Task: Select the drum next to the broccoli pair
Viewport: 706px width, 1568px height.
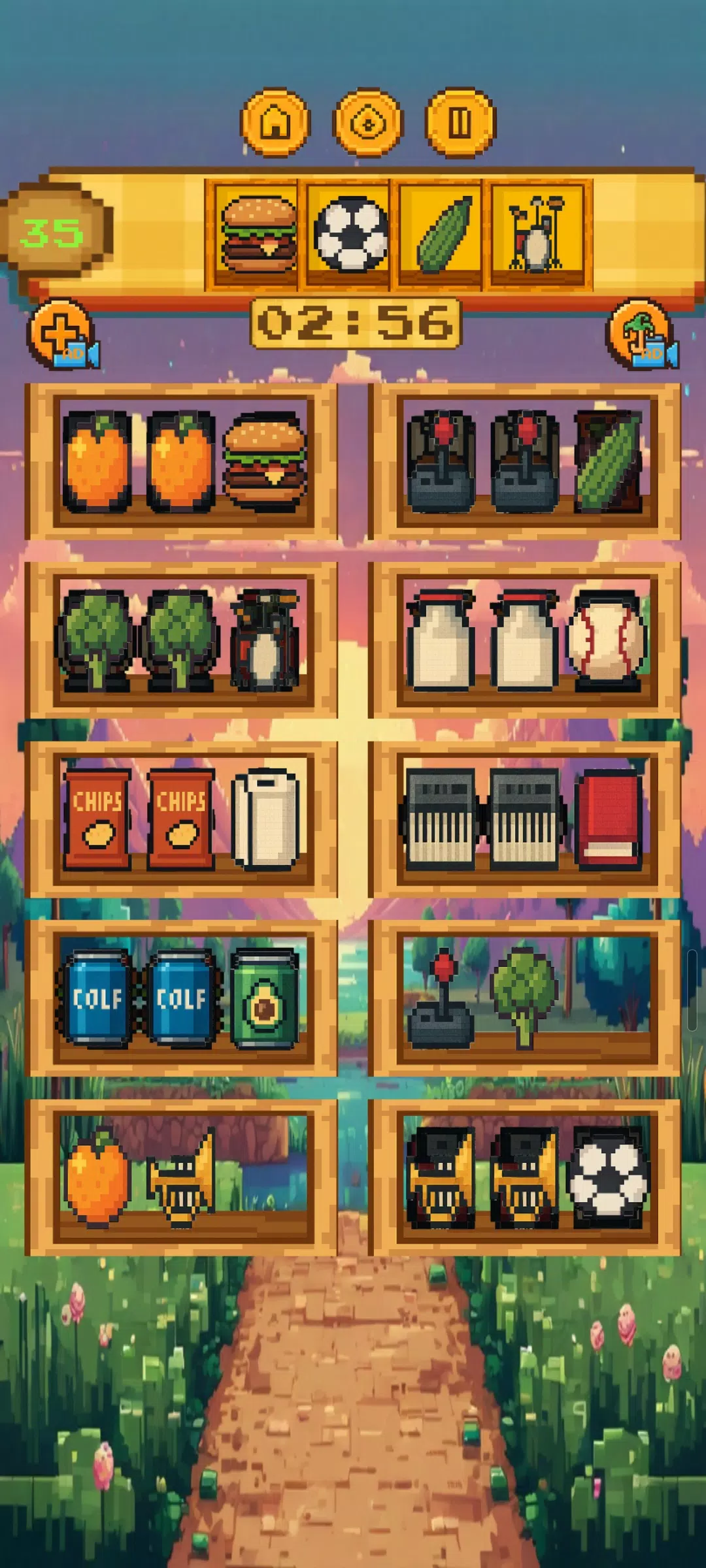Action: pos(265,640)
